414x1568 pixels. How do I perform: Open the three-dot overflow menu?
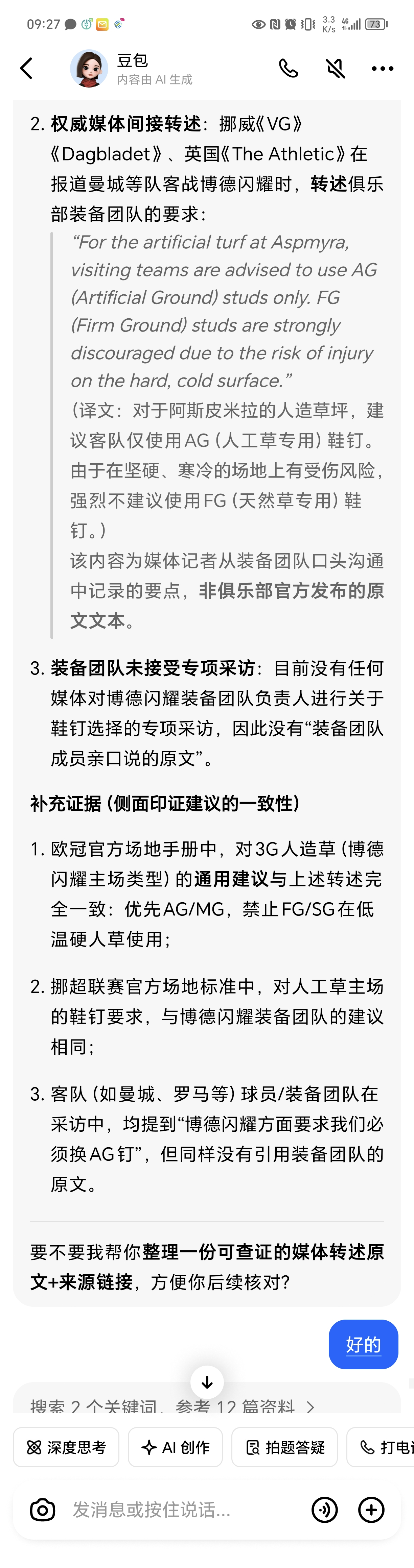[382, 69]
